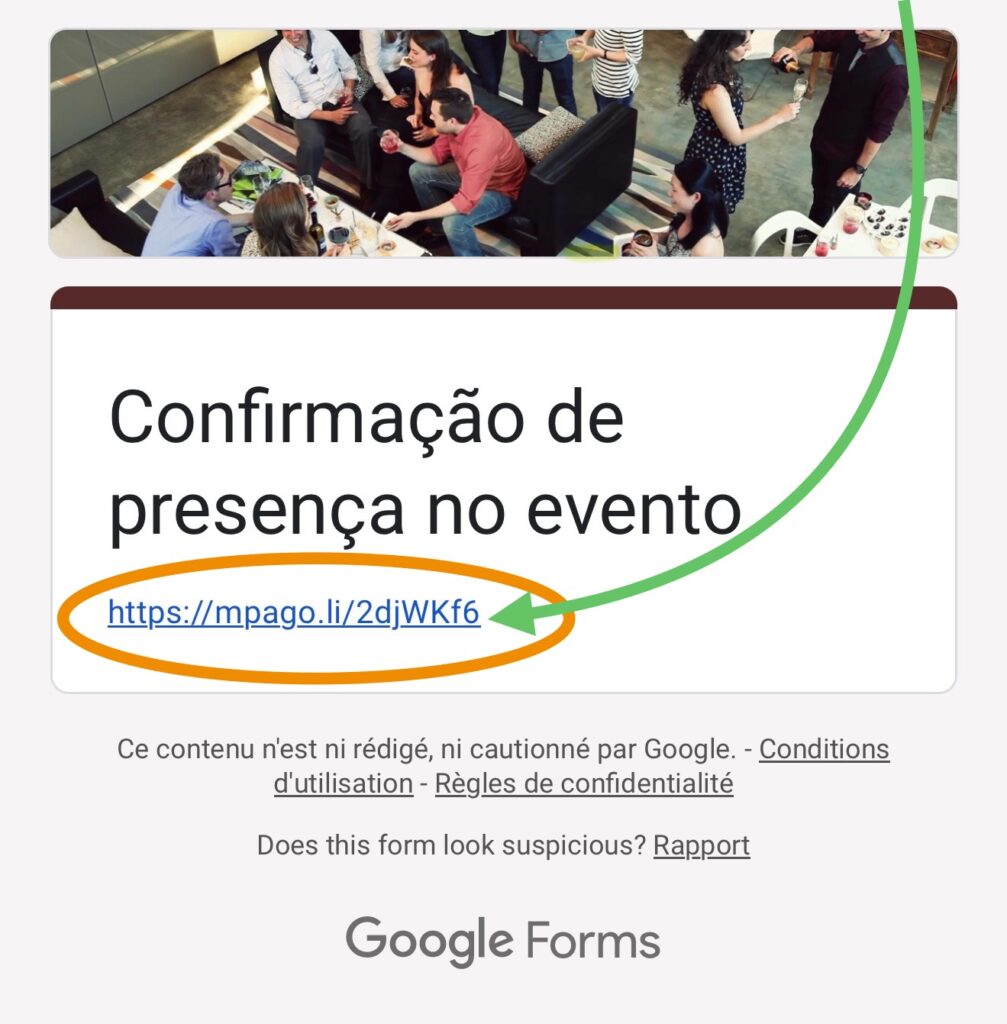Open the Conditions d'utilisation link

point(823,749)
